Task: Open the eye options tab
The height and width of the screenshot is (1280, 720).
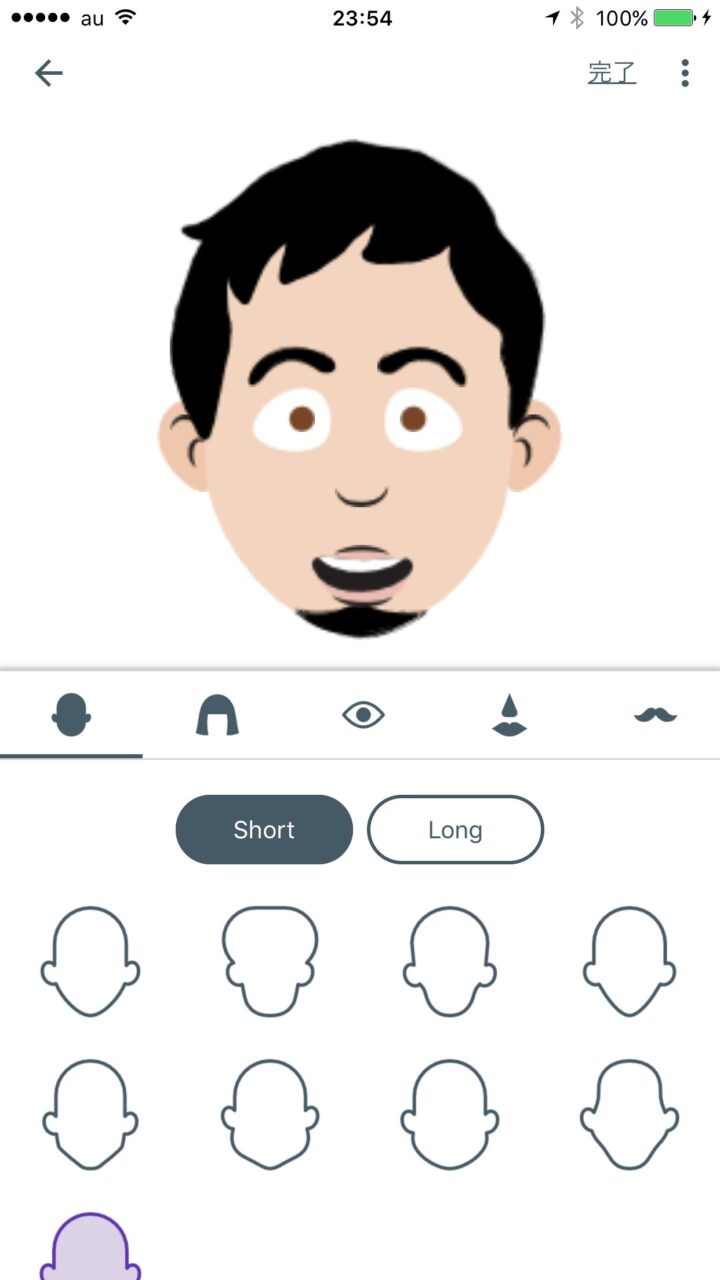Action: click(x=363, y=715)
